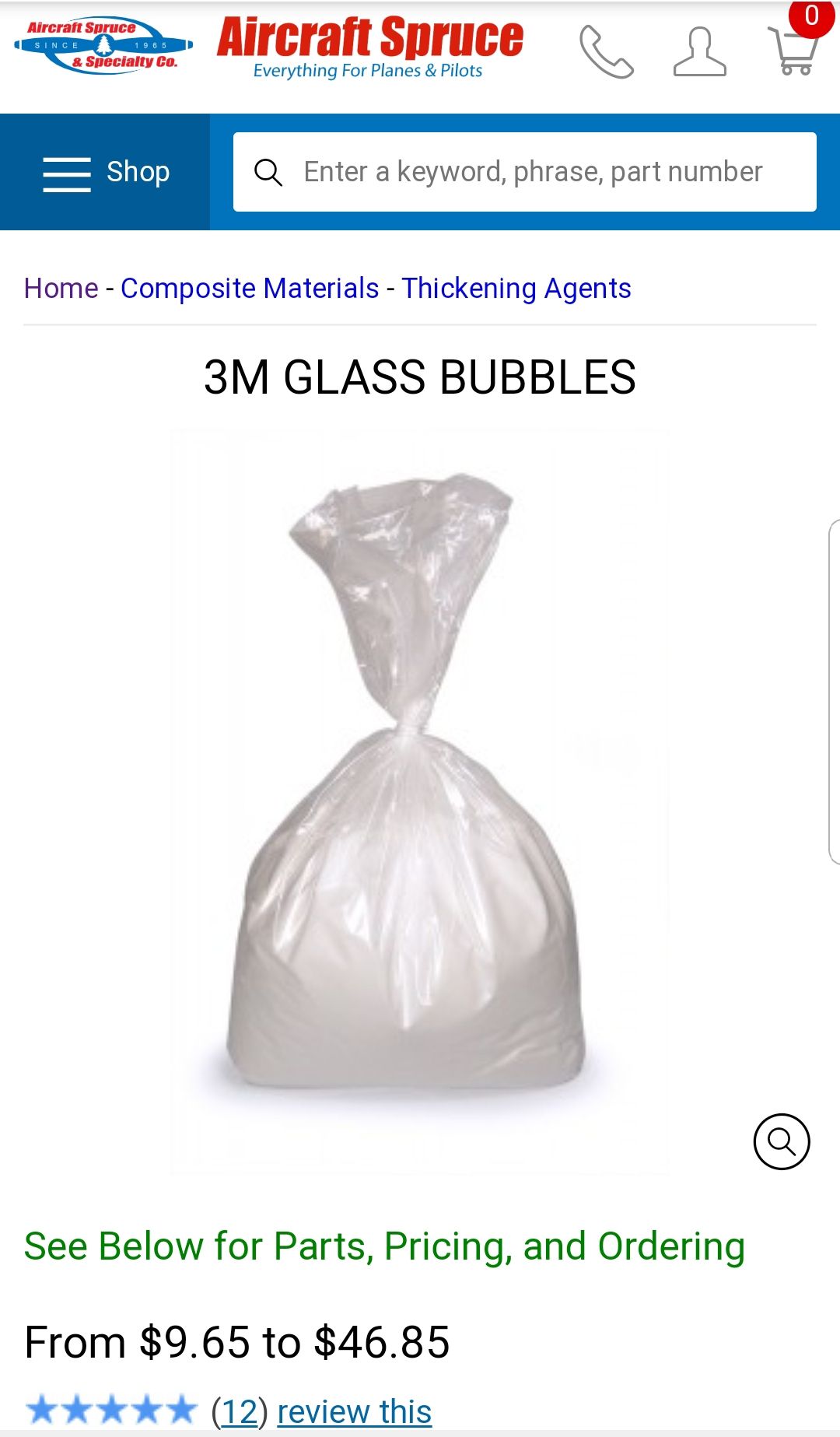Viewport: 840px width, 1437px height.
Task: Open the 3M Glass Bubbles product photo
Action: [420, 801]
